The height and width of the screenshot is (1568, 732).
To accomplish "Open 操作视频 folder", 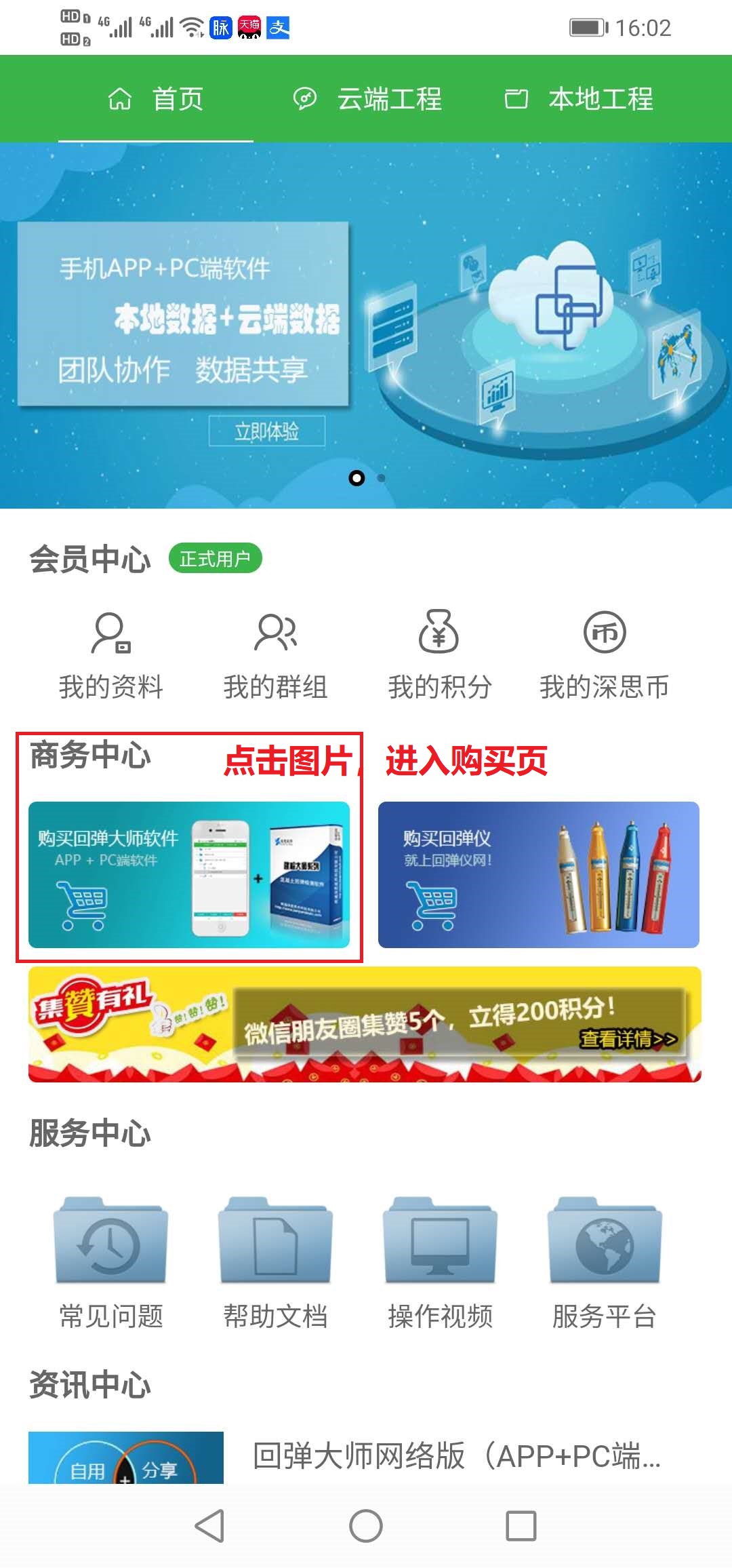I will pyautogui.click(x=439, y=1261).
